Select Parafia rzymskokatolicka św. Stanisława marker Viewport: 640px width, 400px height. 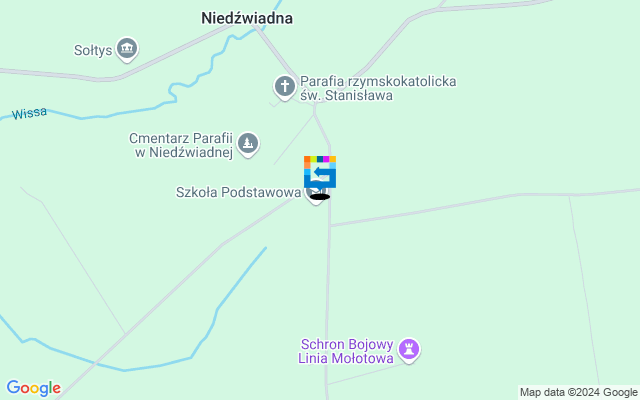(x=285, y=85)
